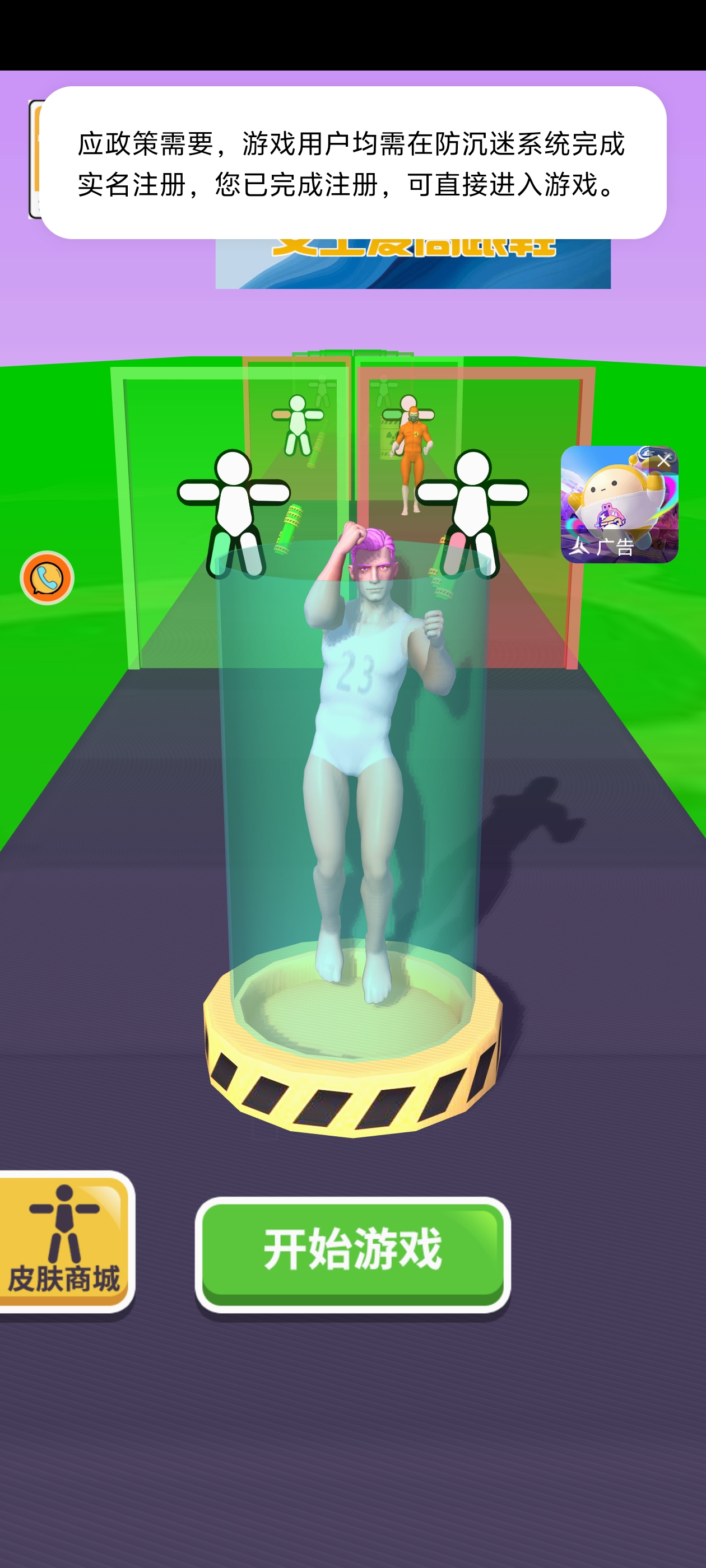This screenshot has height=1568, width=706.
Task: Tap the orange customer service phone icon
Action: tap(47, 578)
